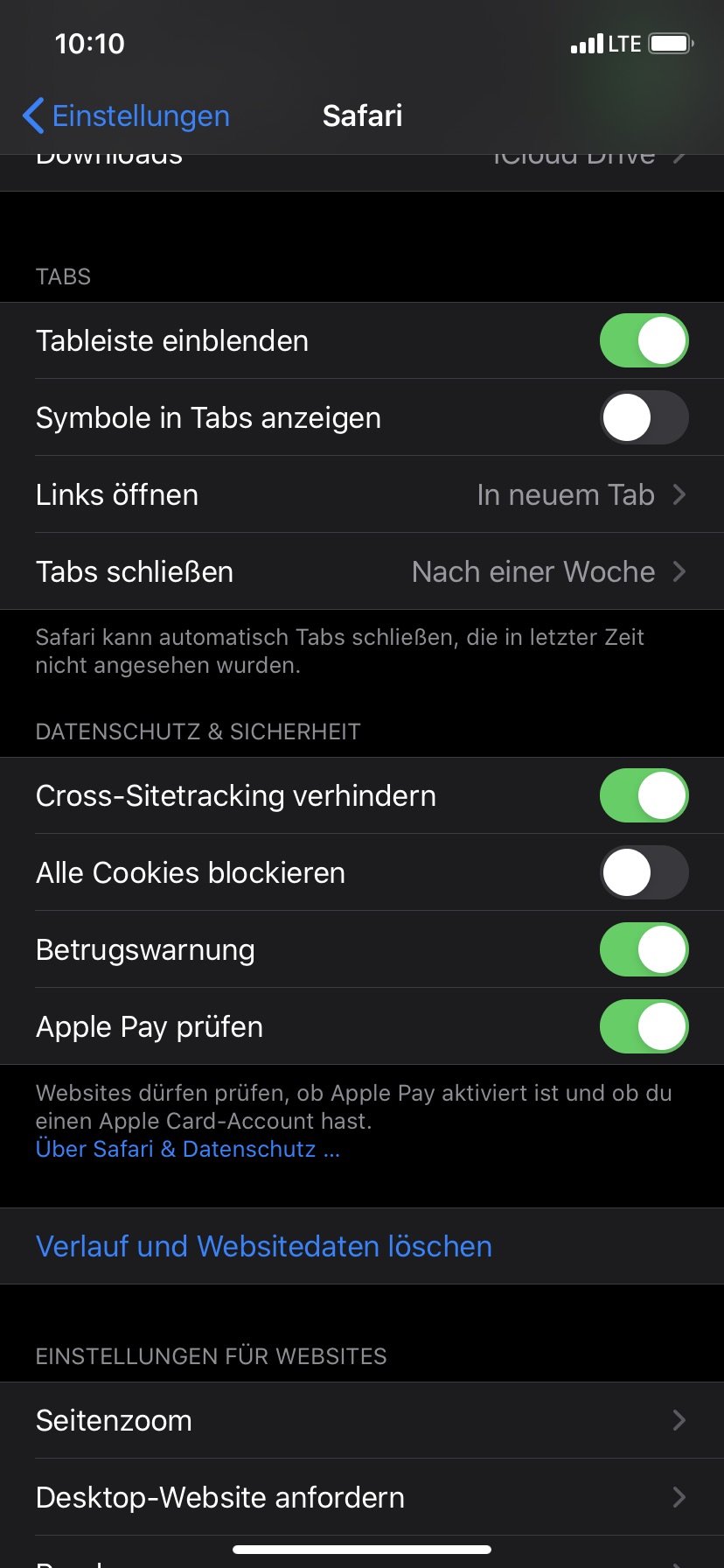Open the Über Safari & Datenschutz link
724x1568 pixels.
(x=187, y=1149)
